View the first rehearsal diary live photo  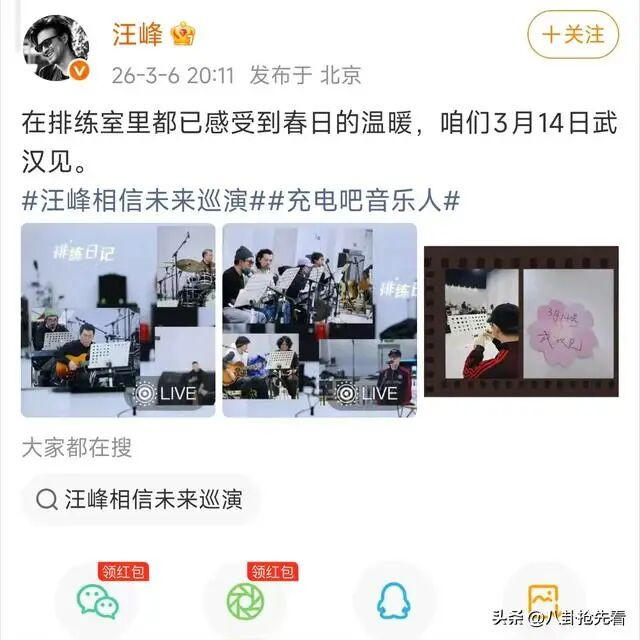pyautogui.click(x=118, y=320)
